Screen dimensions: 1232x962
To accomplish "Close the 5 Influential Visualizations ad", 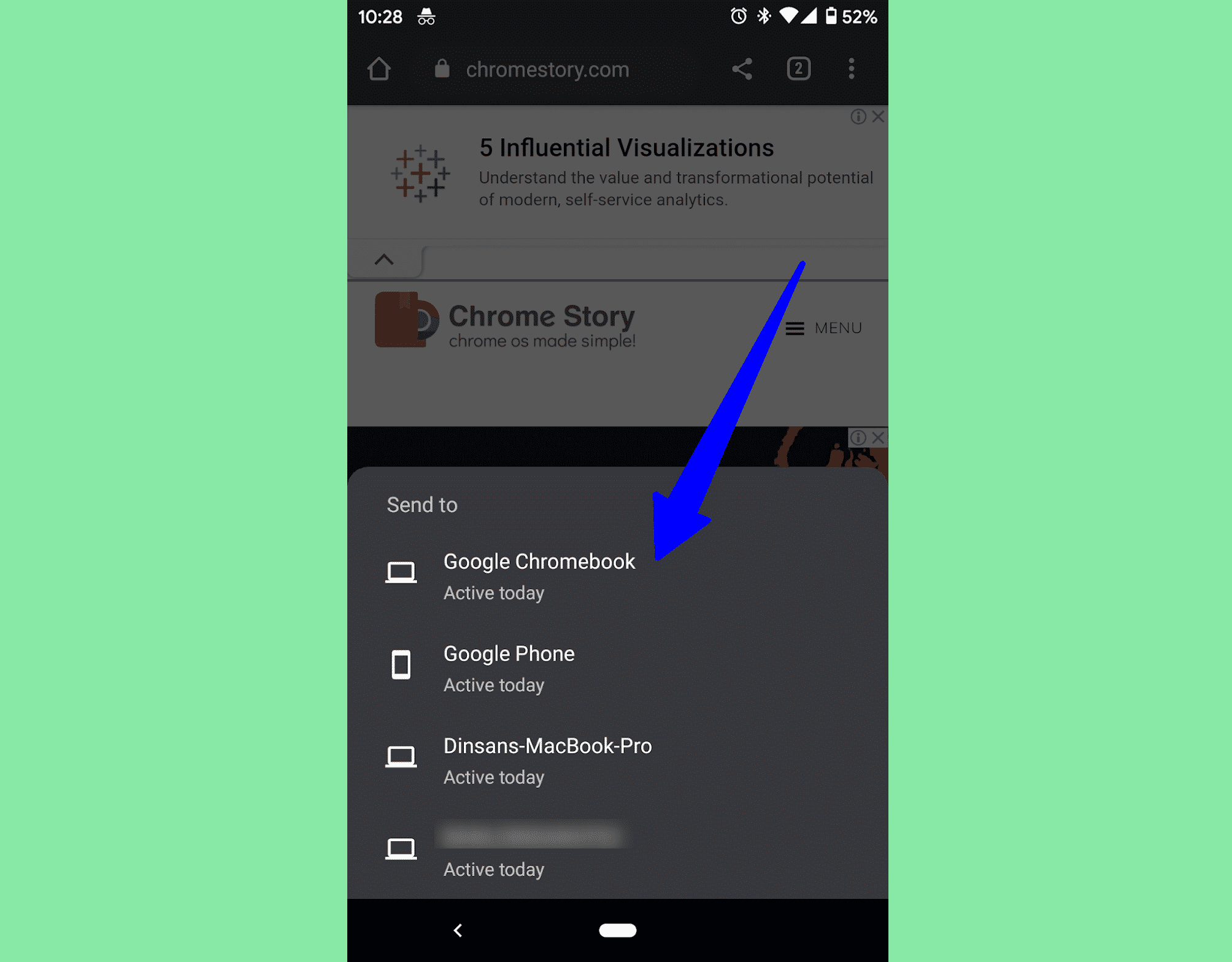I will [x=878, y=116].
